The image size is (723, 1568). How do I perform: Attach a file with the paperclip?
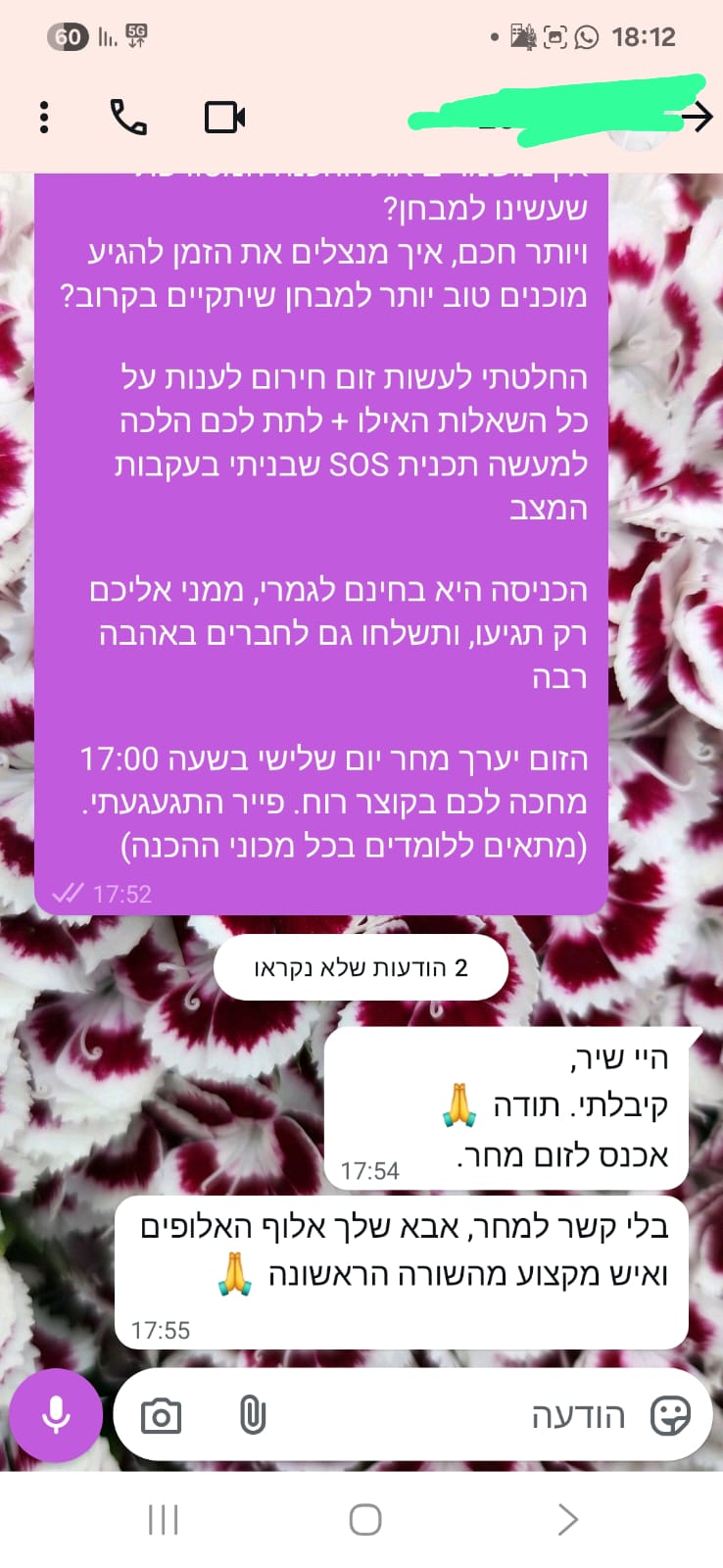coord(253,1416)
